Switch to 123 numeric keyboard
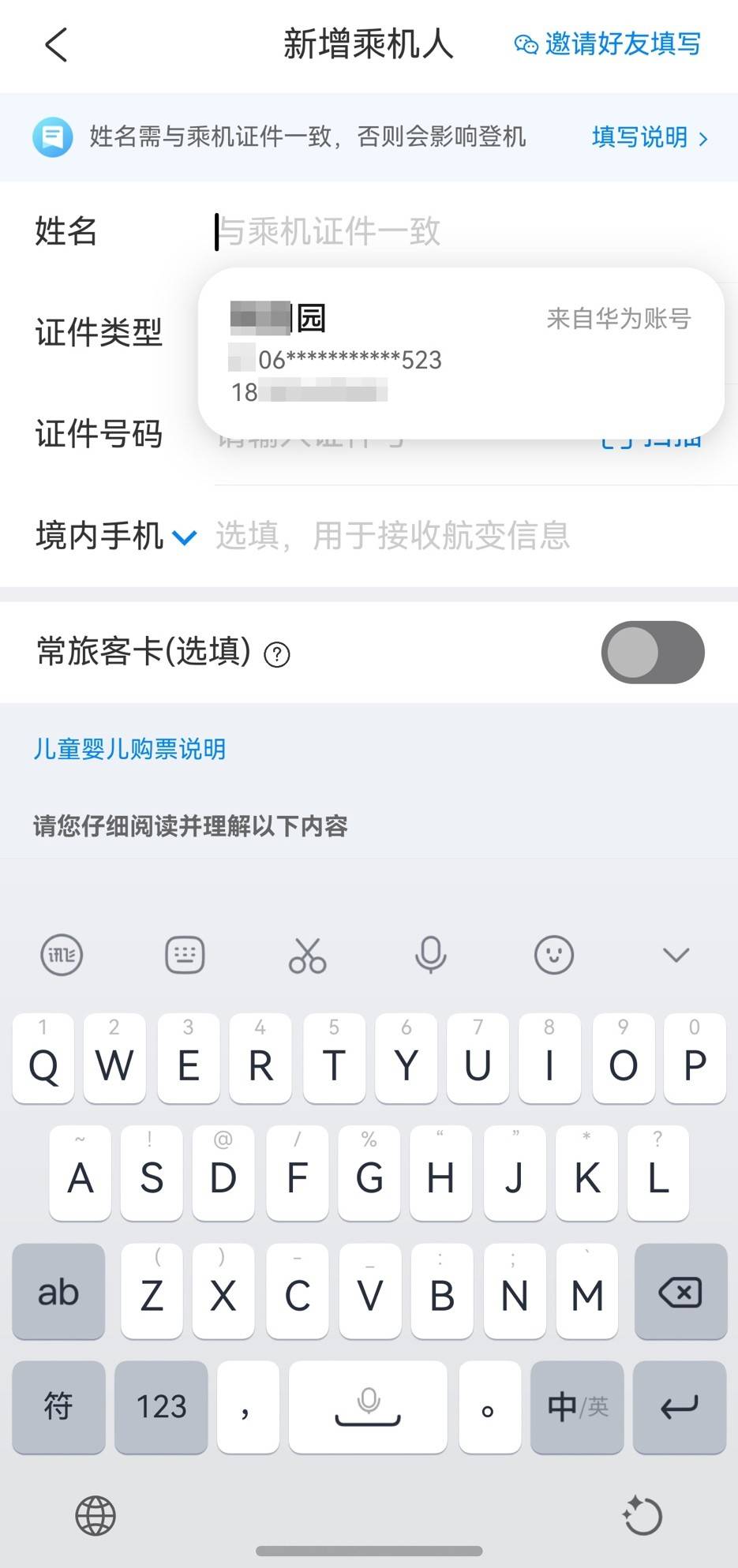 pyautogui.click(x=161, y=1406)
